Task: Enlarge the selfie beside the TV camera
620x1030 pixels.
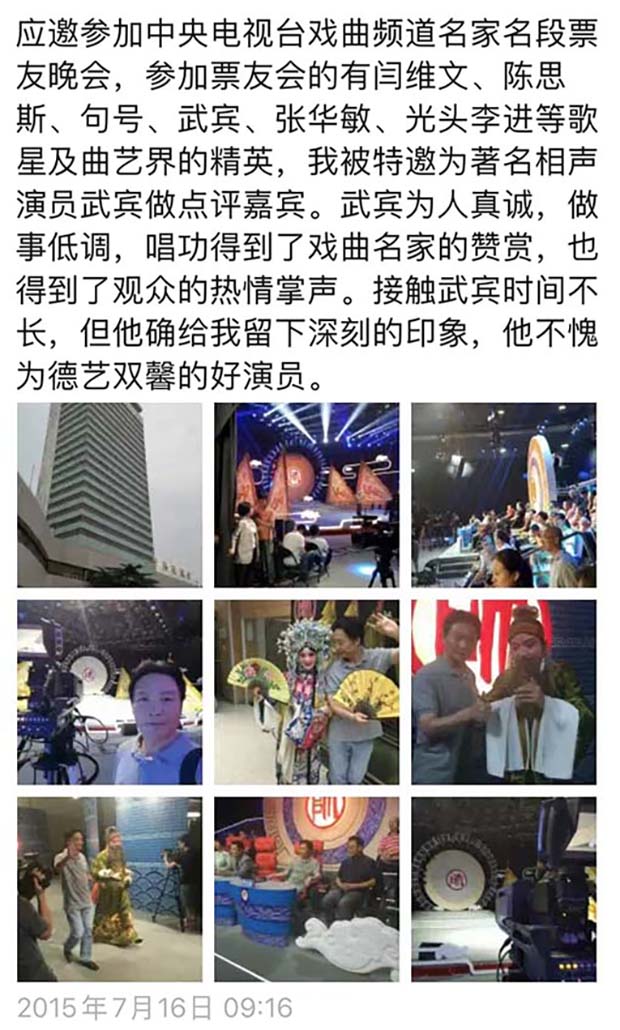Action: 109,691
